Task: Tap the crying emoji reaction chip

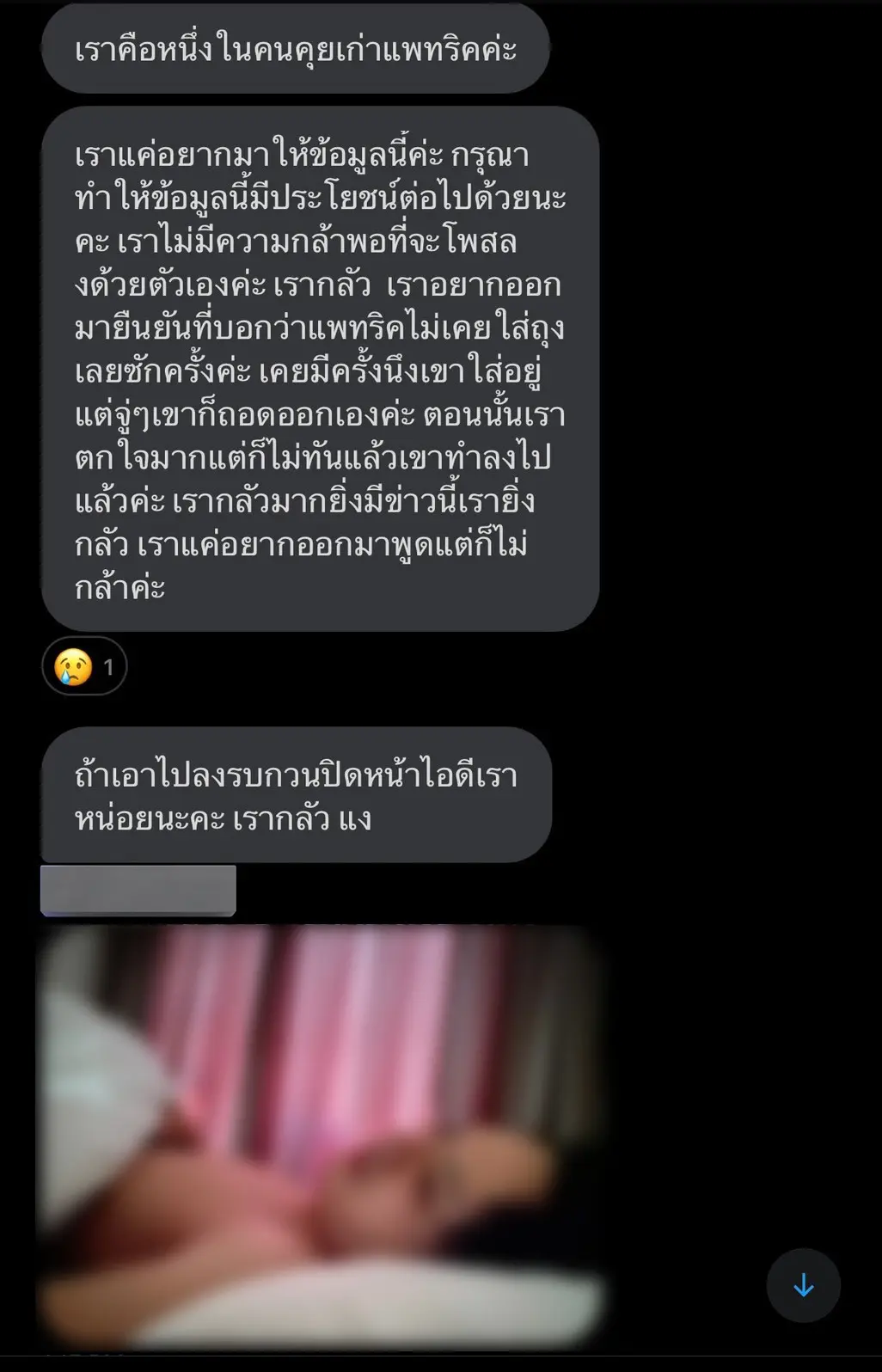Action: click(x=84, y=666)
